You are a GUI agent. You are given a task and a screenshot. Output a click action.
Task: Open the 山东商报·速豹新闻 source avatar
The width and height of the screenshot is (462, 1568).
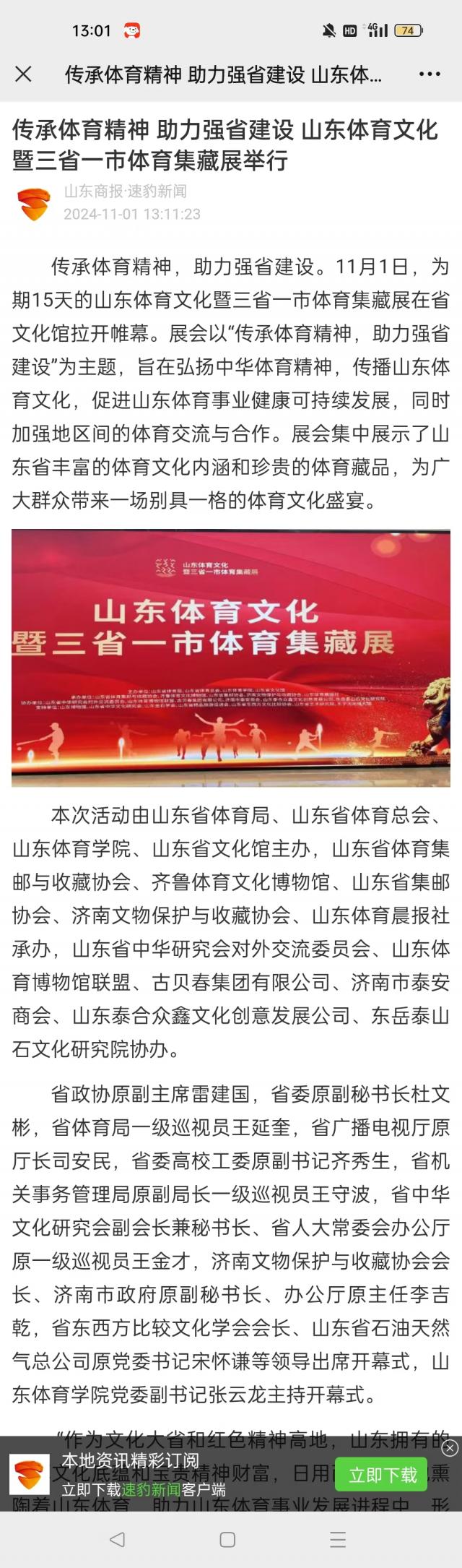point(33,203)
